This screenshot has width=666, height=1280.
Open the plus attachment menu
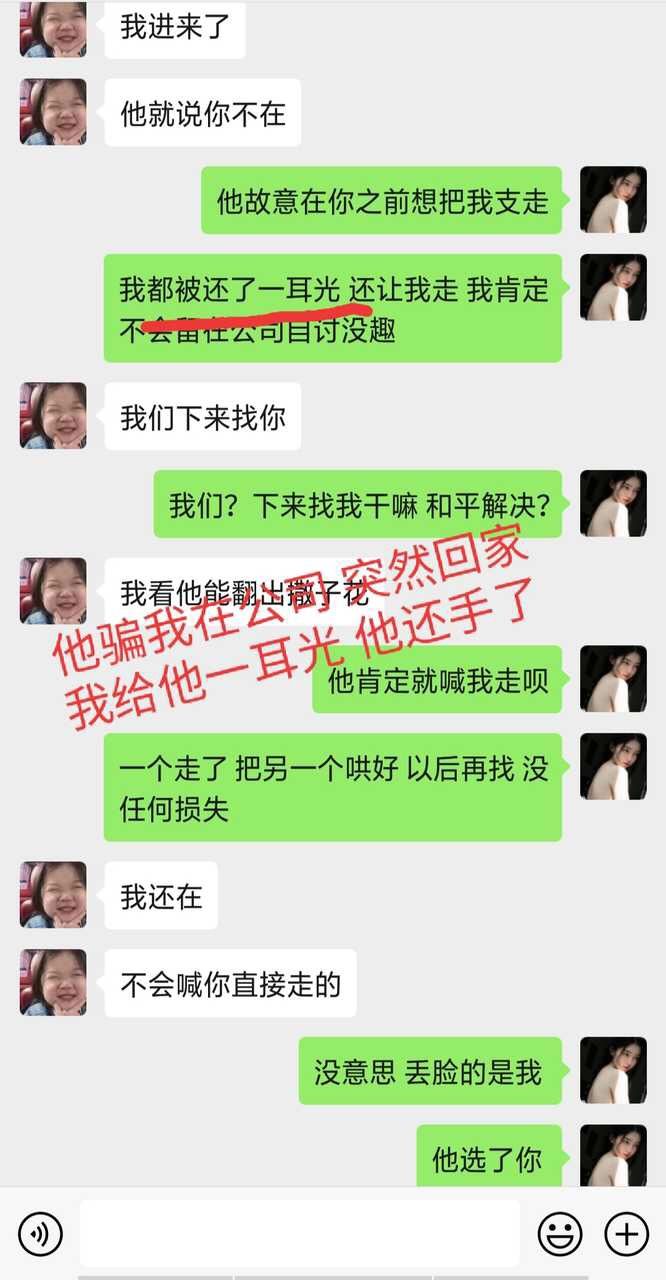click(627, 1234)
